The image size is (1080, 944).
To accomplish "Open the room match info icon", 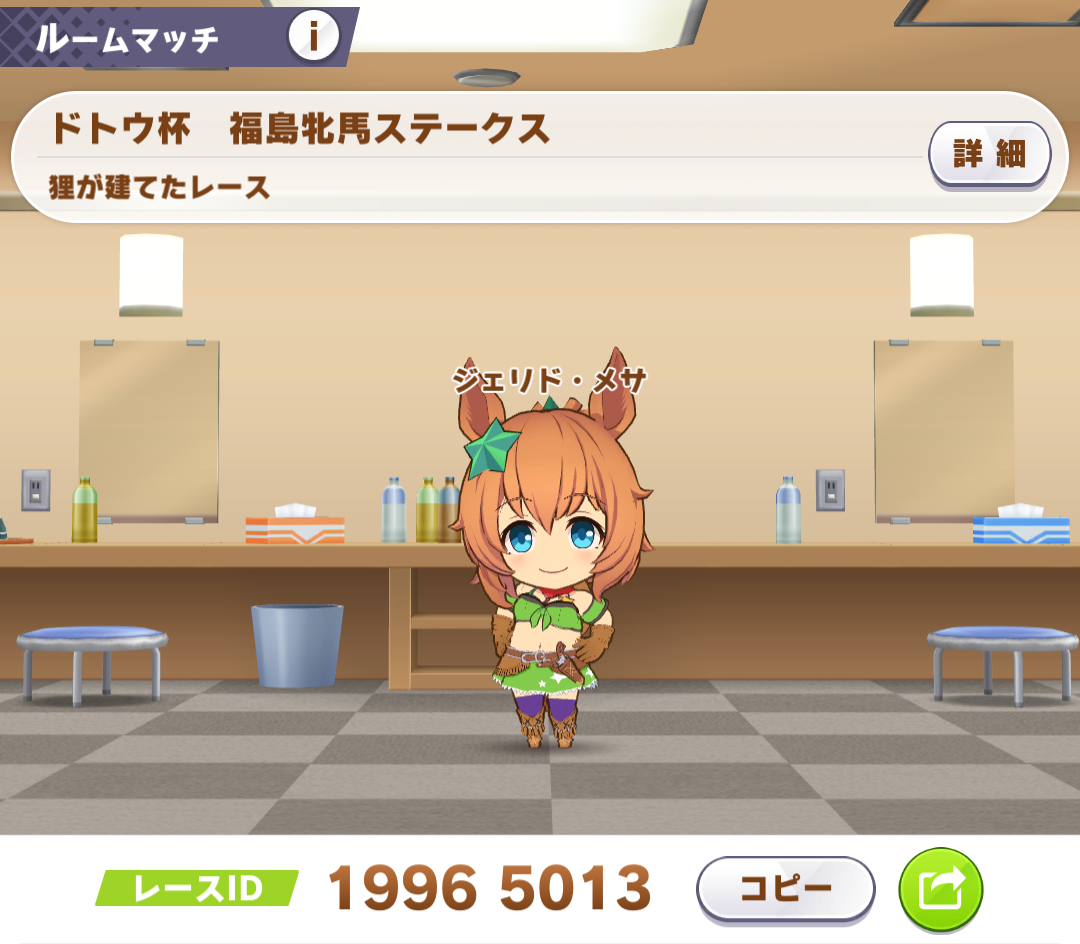I will click(313, 38).
